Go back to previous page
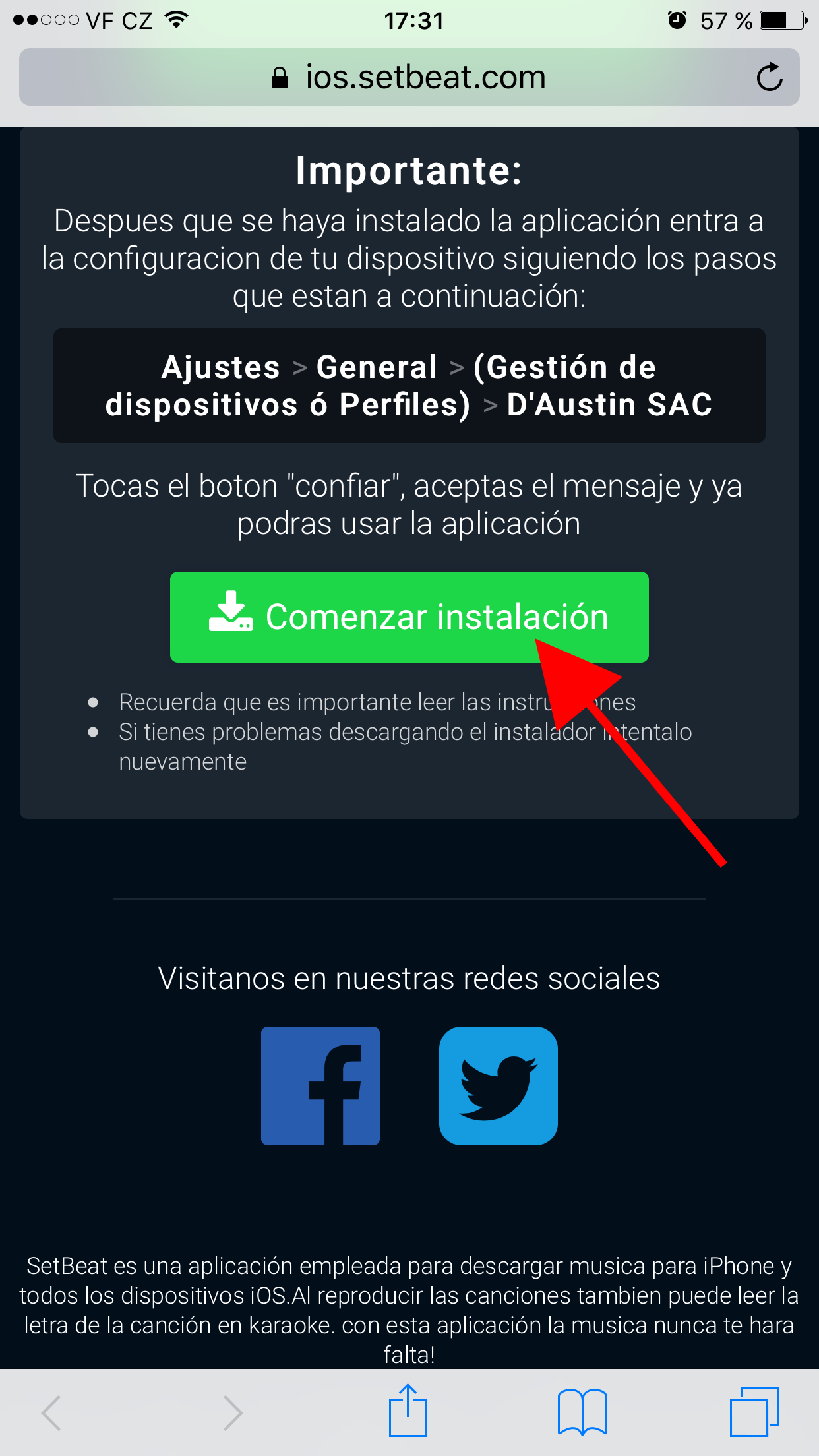The width and height of the screenshot is (819, 1456). [52, 1412]
